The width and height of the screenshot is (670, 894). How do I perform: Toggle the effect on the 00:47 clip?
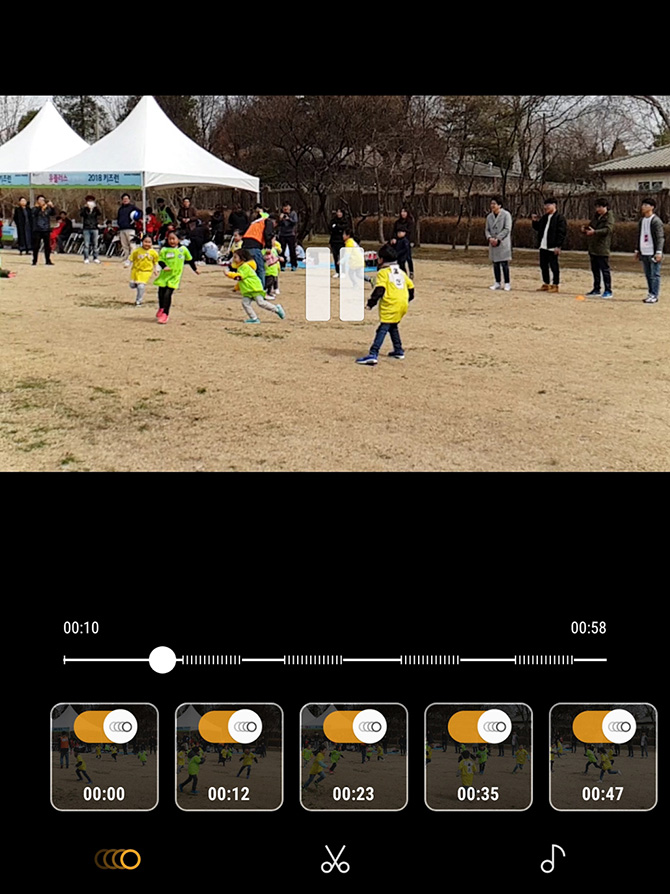pos(603,726)
